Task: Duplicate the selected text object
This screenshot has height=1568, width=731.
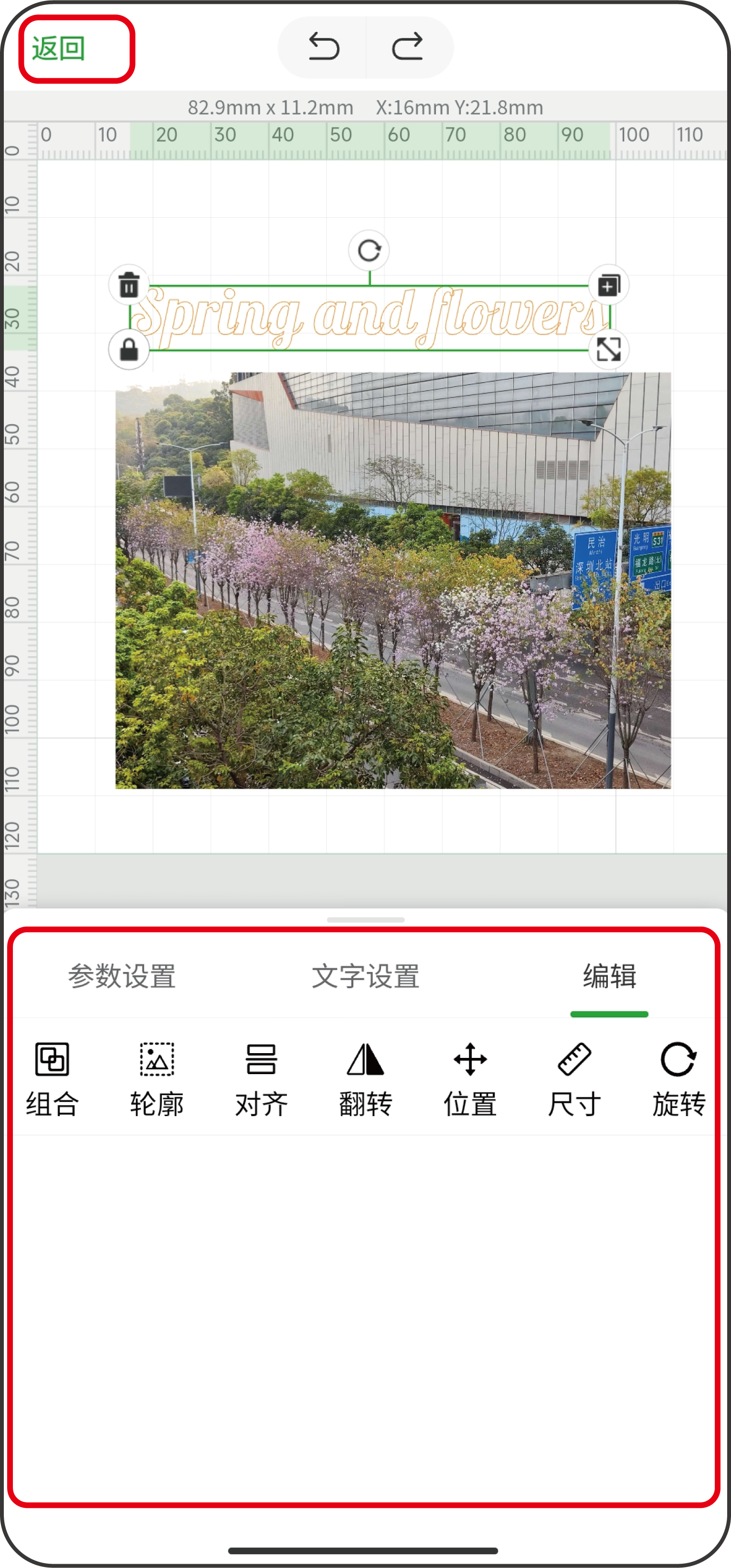Action: [x=609, y=285]
